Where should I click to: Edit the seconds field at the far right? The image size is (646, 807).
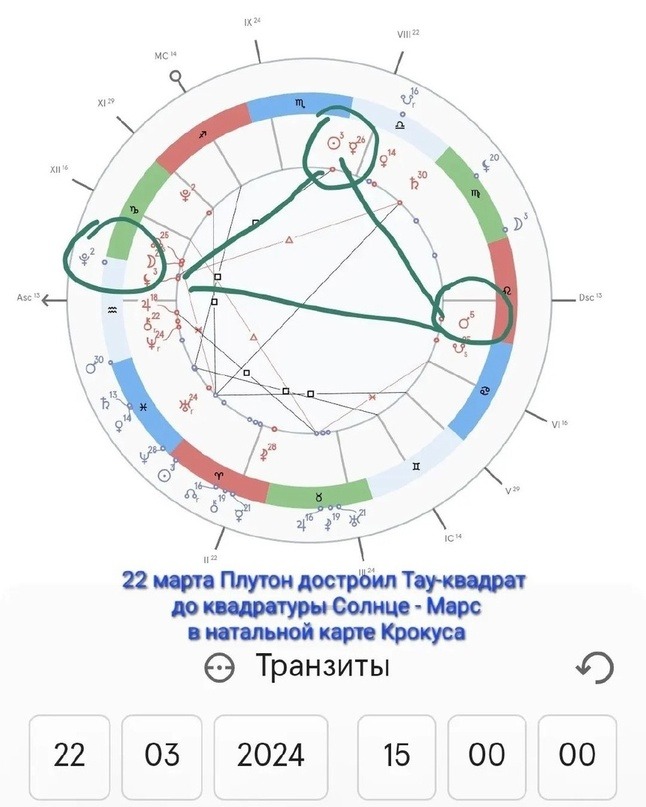577,754
